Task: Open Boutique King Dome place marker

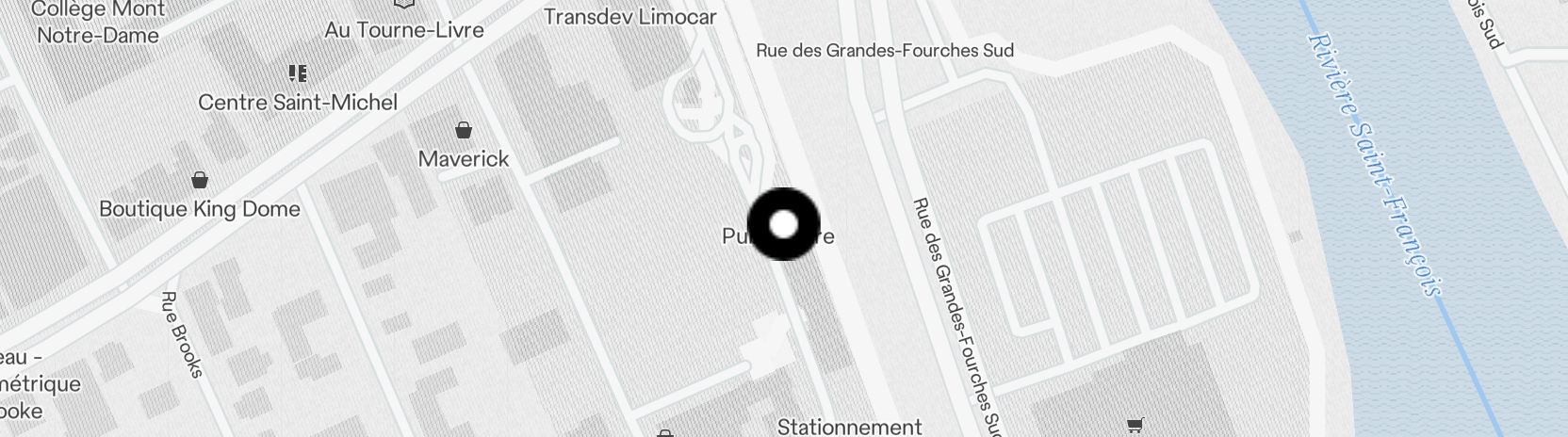Action: tap(200, 180)
